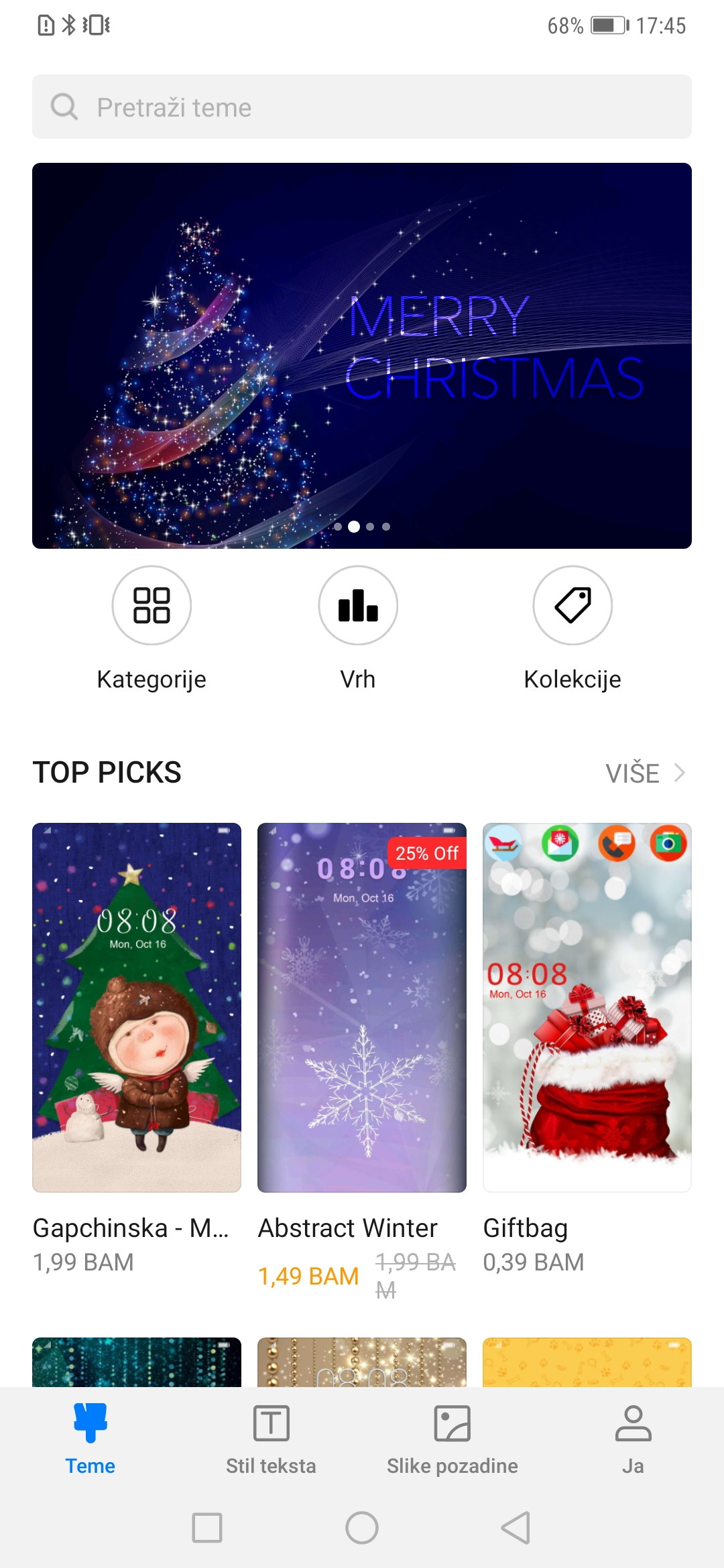Open the Merry Christmas banner

click(362, 356)
